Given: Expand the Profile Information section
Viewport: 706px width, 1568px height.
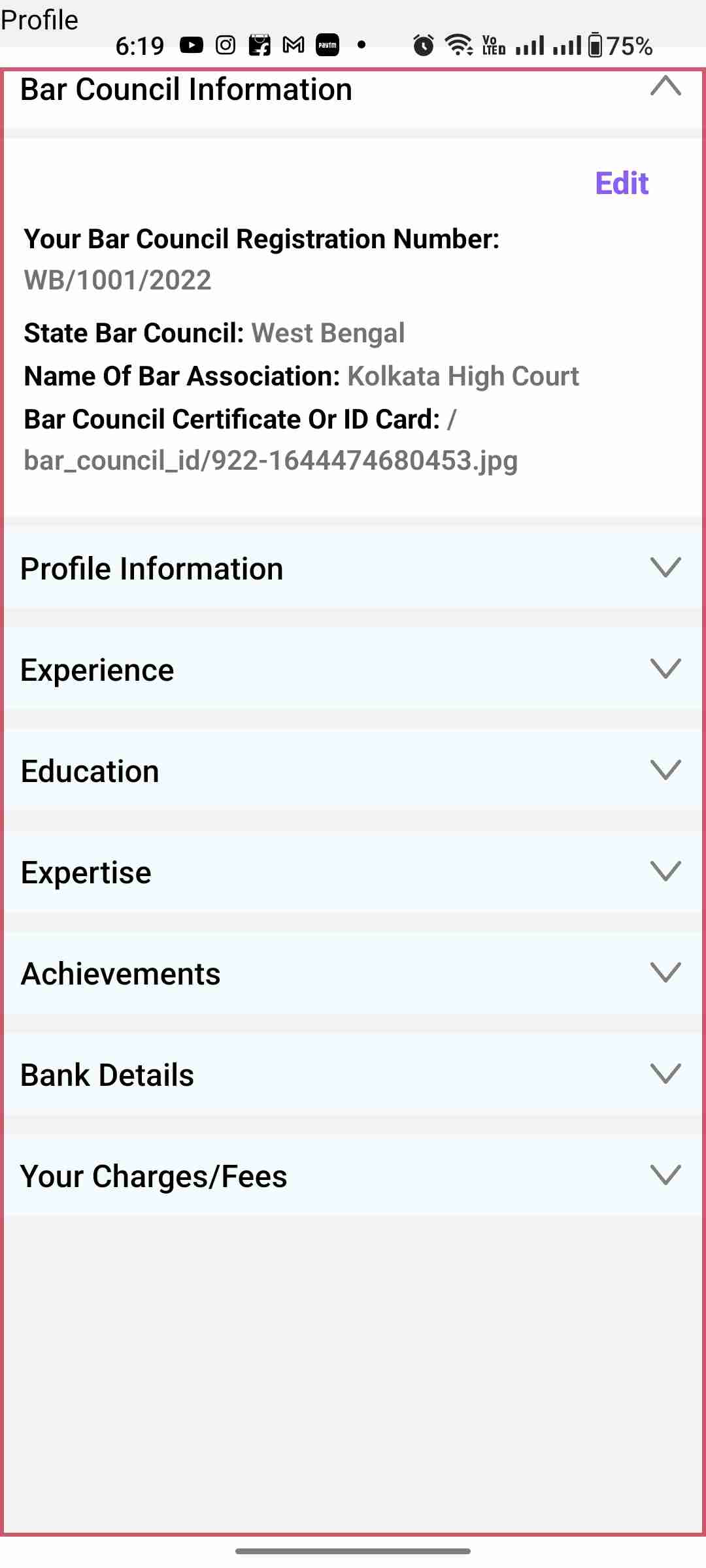Looking at the screenshot, I should coord(665,568).
